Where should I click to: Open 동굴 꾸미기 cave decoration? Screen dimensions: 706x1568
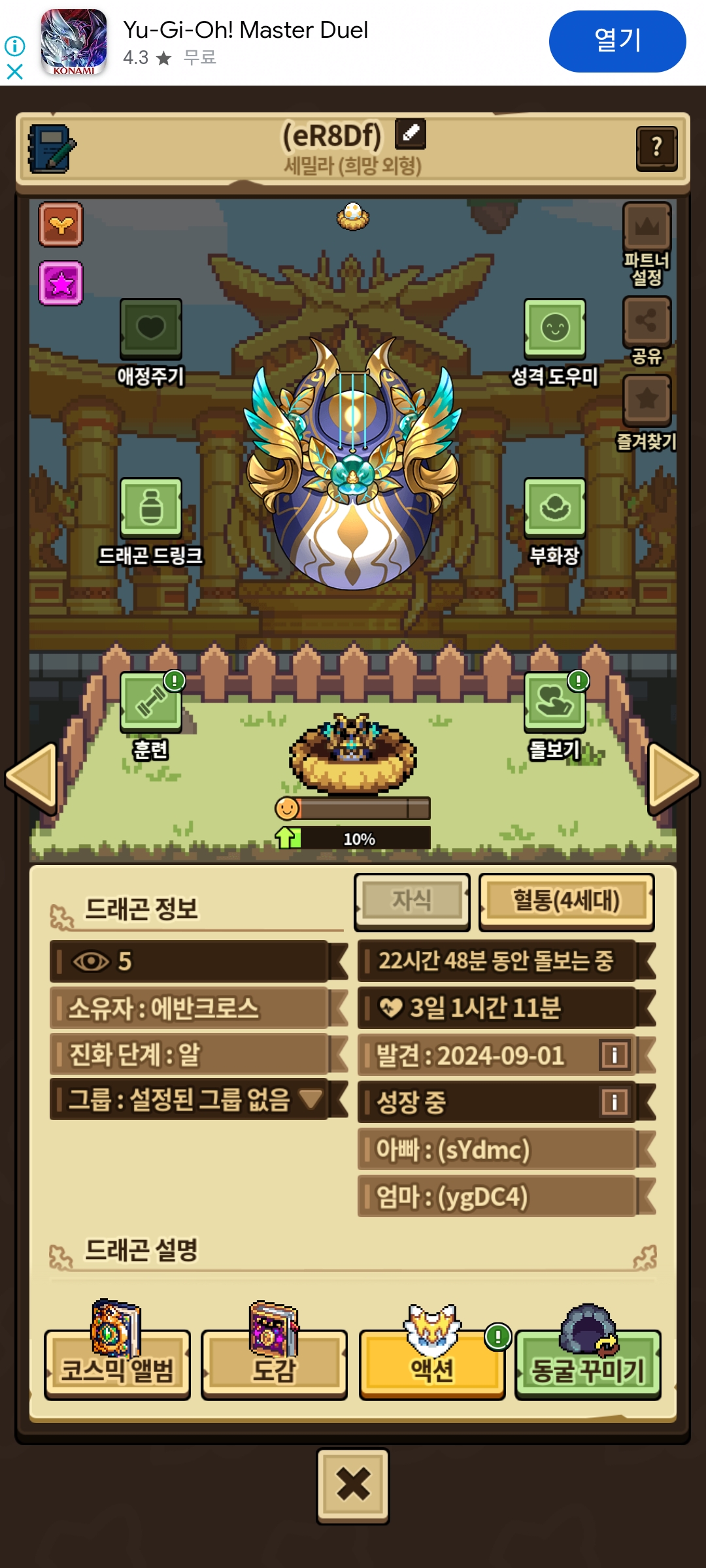click(588, 1364)
